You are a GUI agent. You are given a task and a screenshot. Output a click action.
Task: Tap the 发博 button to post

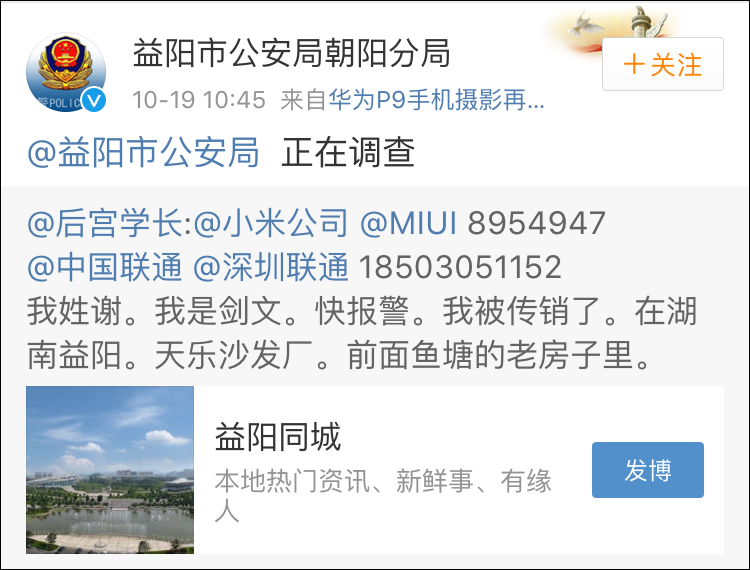pos(647,470)
